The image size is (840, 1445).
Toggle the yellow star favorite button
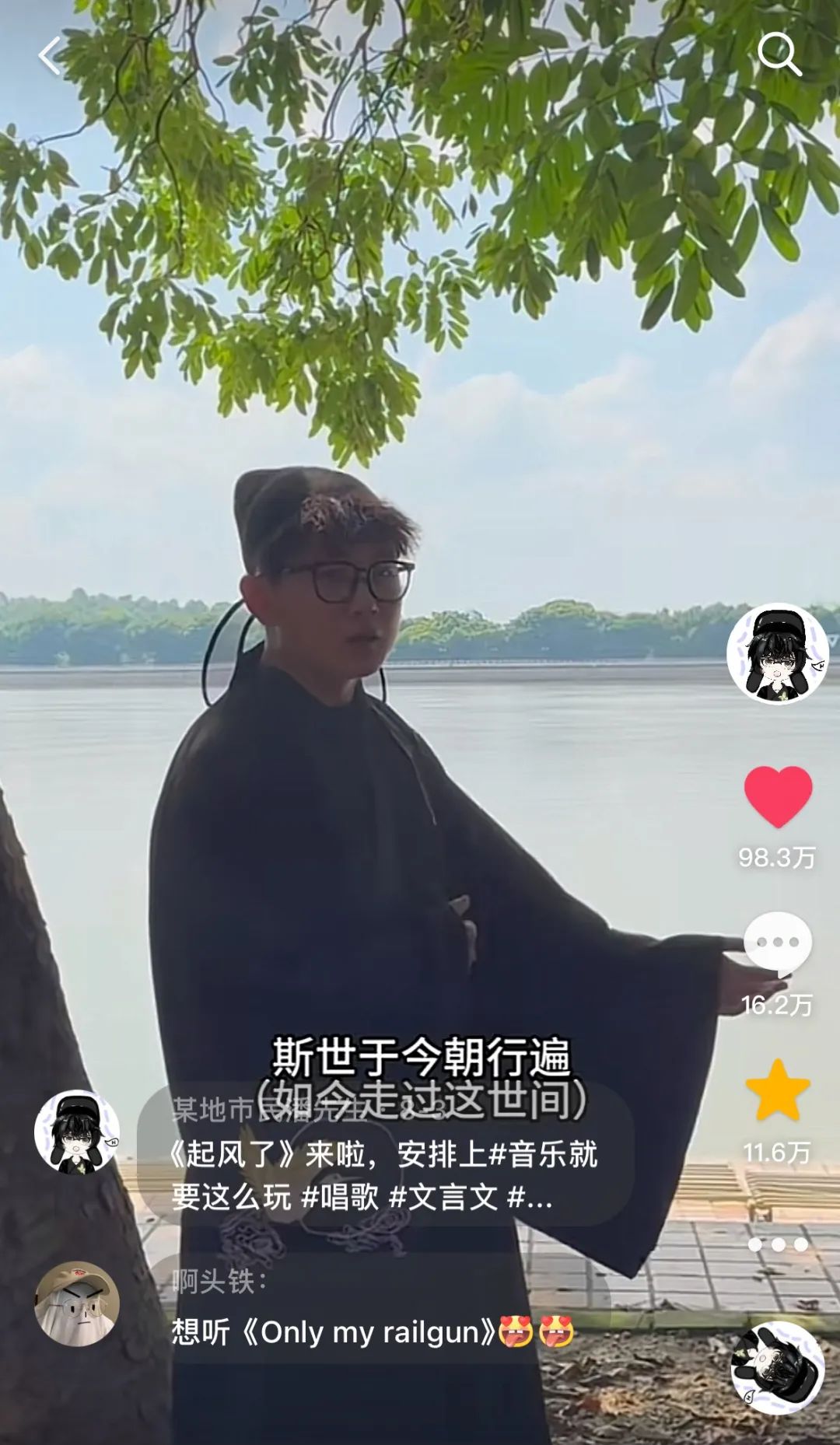[778, 1090]
